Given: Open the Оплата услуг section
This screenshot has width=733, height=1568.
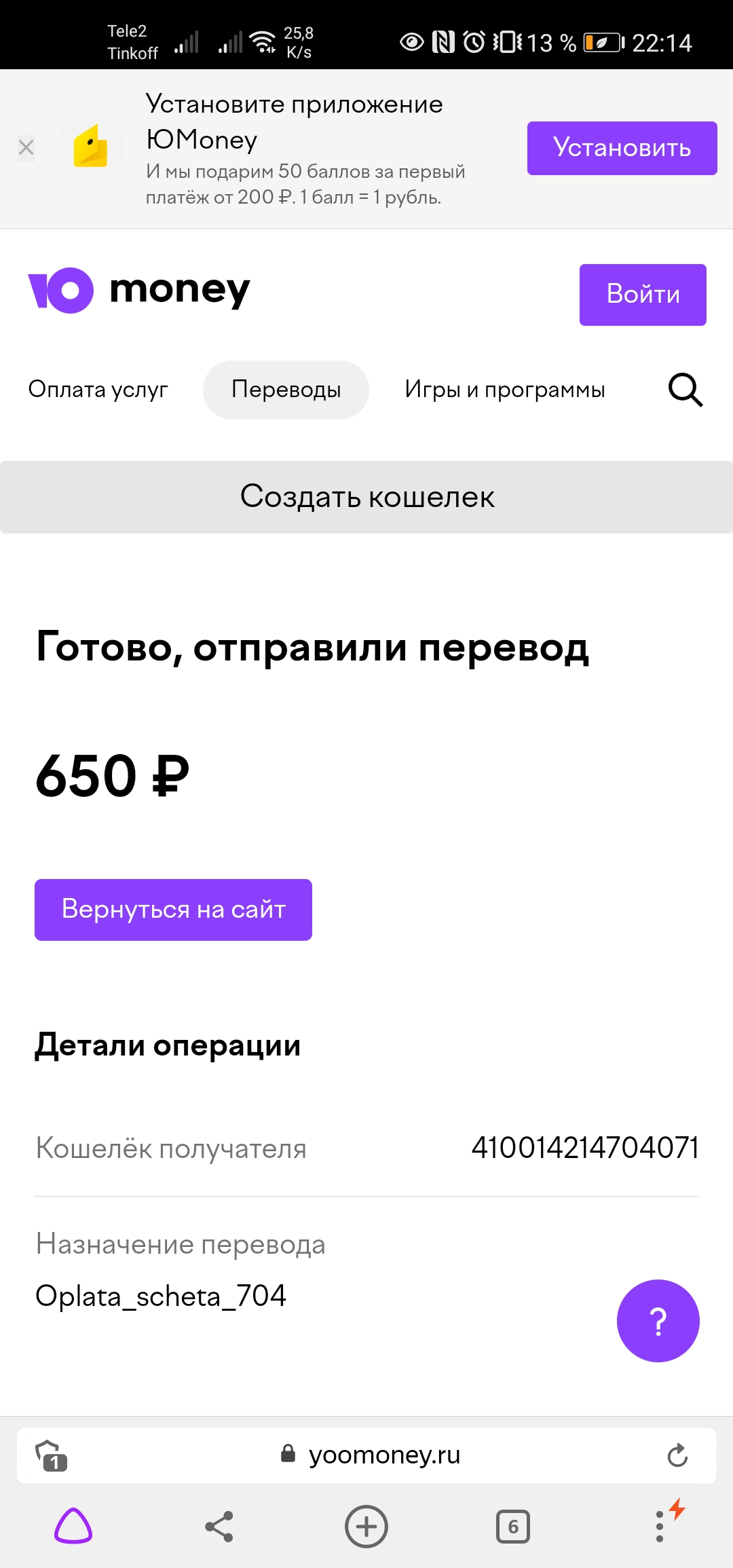Looking at the screenshot, I should pyautogui.click(x=98, y=390).
